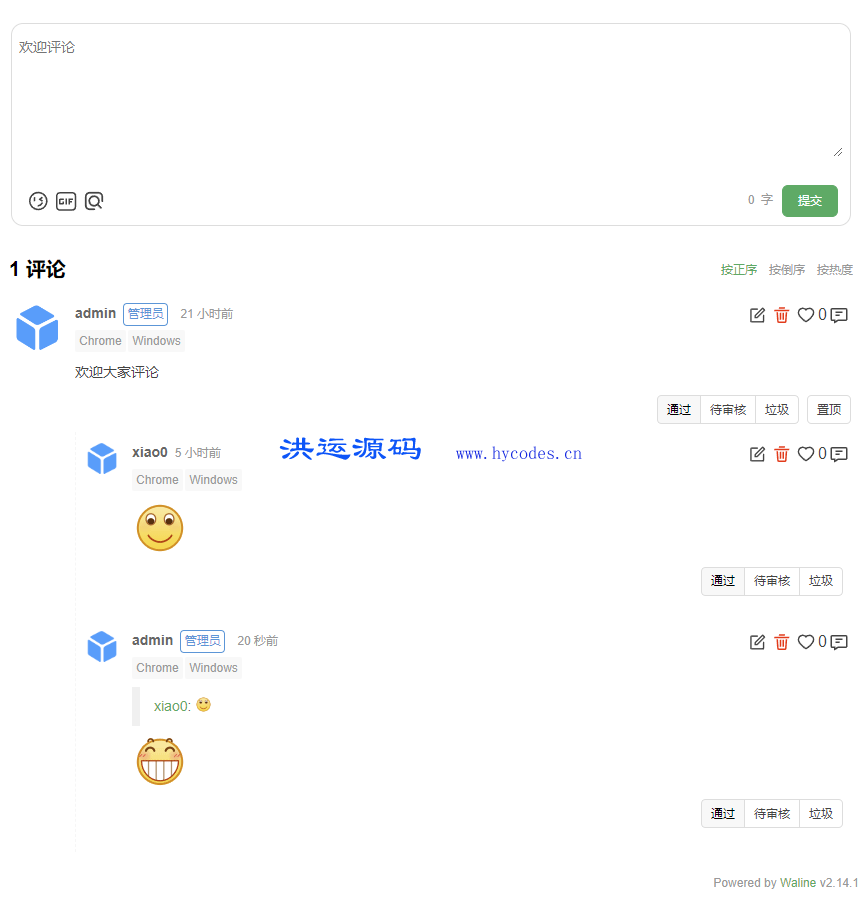Sort comments by 按倒序
Screen dimensions: 863x898
(787, 270)
